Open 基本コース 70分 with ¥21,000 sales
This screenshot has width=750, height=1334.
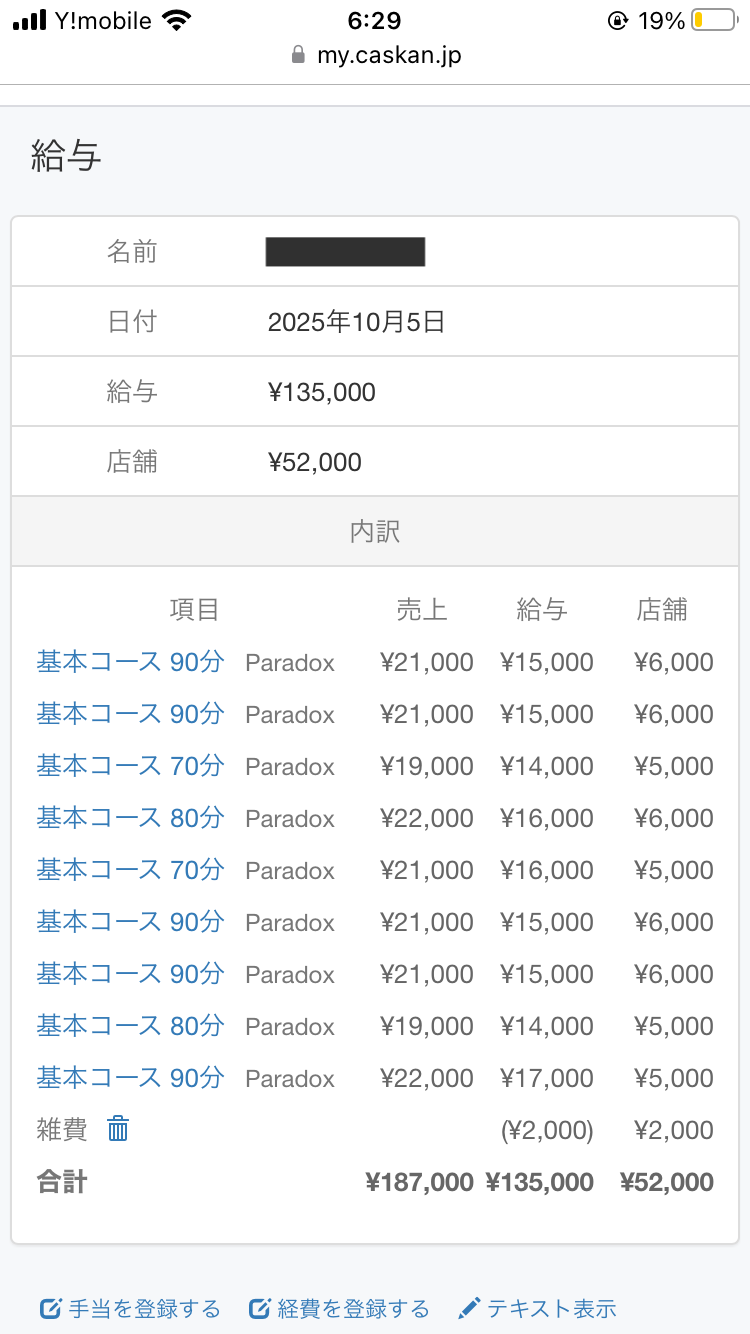[130, 870]
